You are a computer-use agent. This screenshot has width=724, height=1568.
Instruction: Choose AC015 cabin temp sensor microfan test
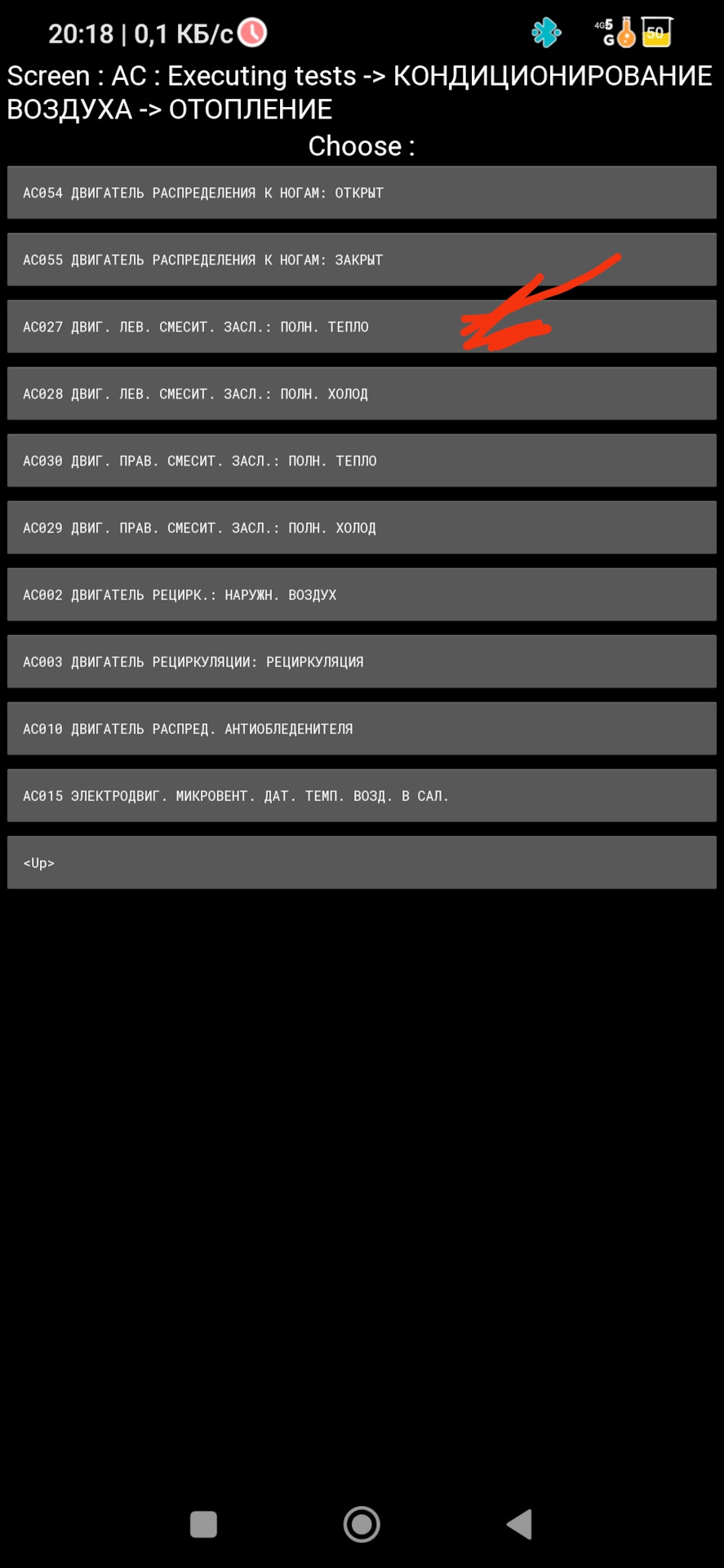point(362,795)
